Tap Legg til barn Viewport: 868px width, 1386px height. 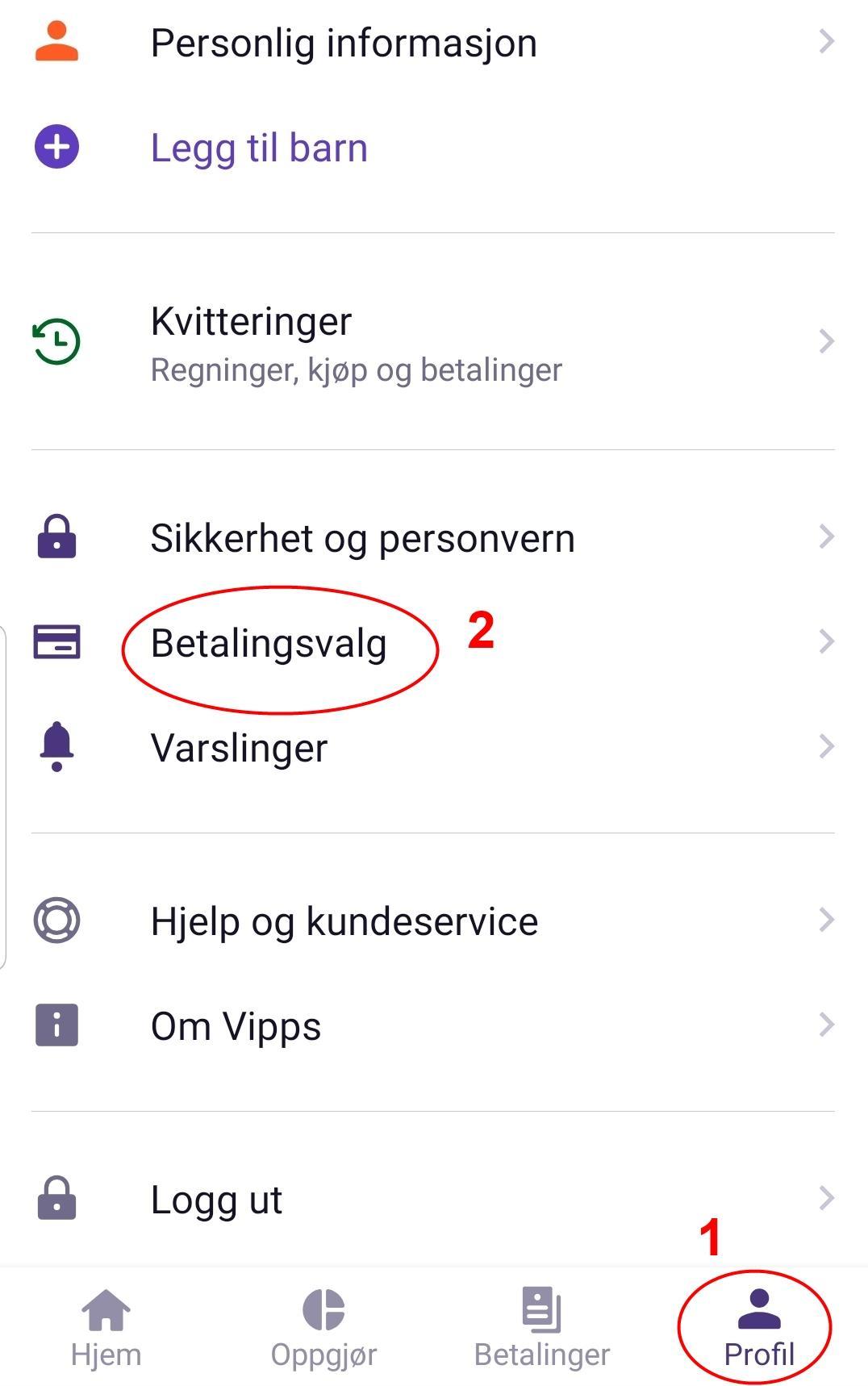click(258, 148)
